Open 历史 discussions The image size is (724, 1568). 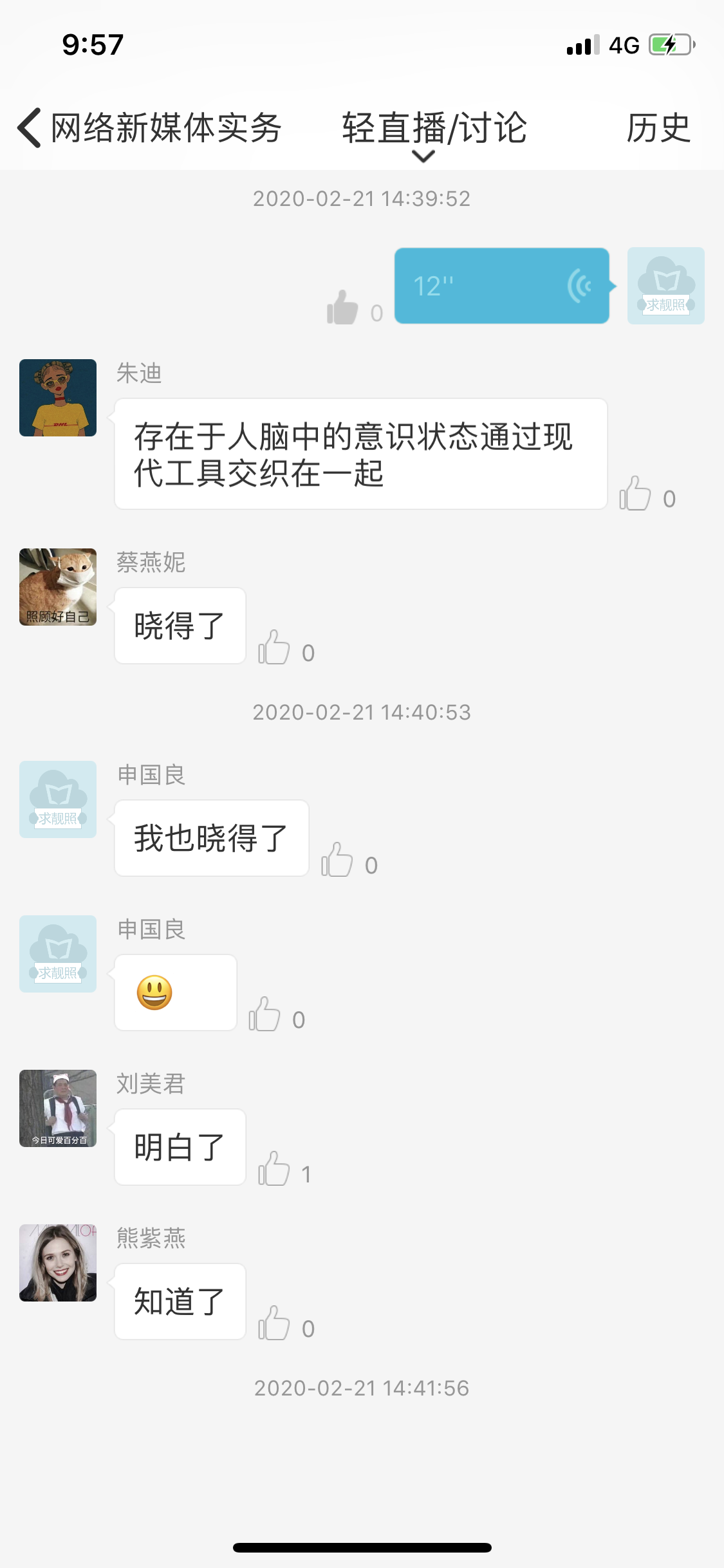click(658, 127)
